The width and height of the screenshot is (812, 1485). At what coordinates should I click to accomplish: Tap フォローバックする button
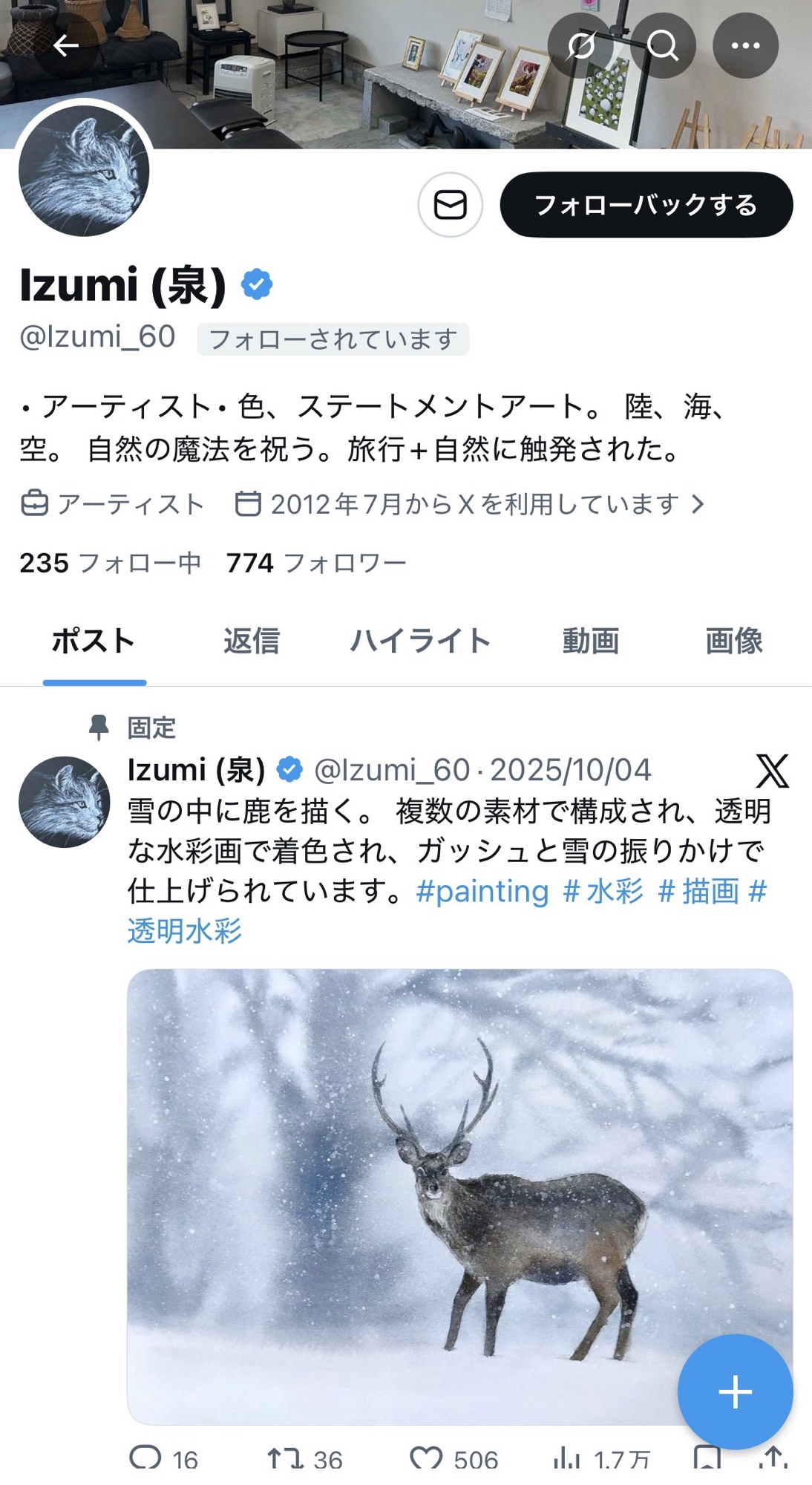coord(646,205)
